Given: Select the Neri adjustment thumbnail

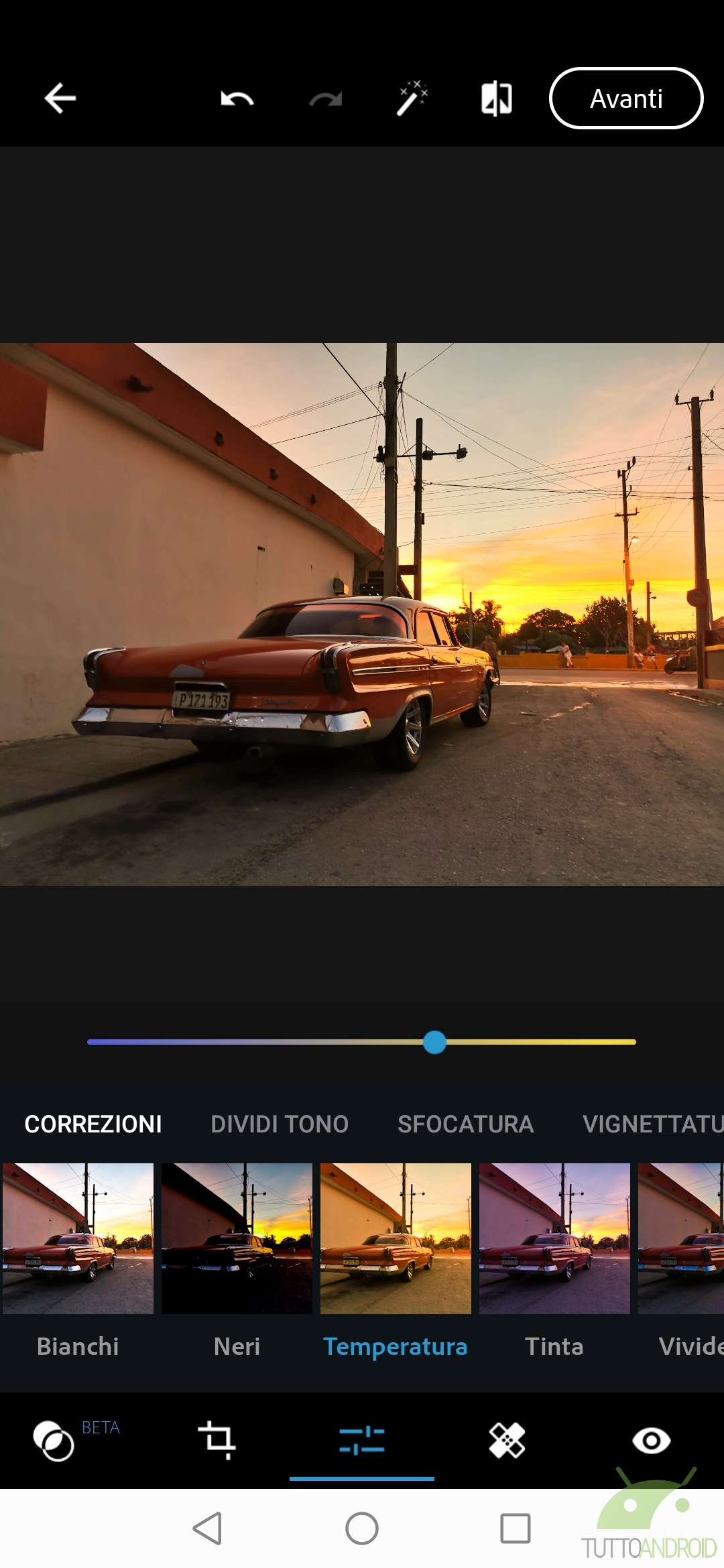Looking at the screenshot, I should (x=237, y=1238).
